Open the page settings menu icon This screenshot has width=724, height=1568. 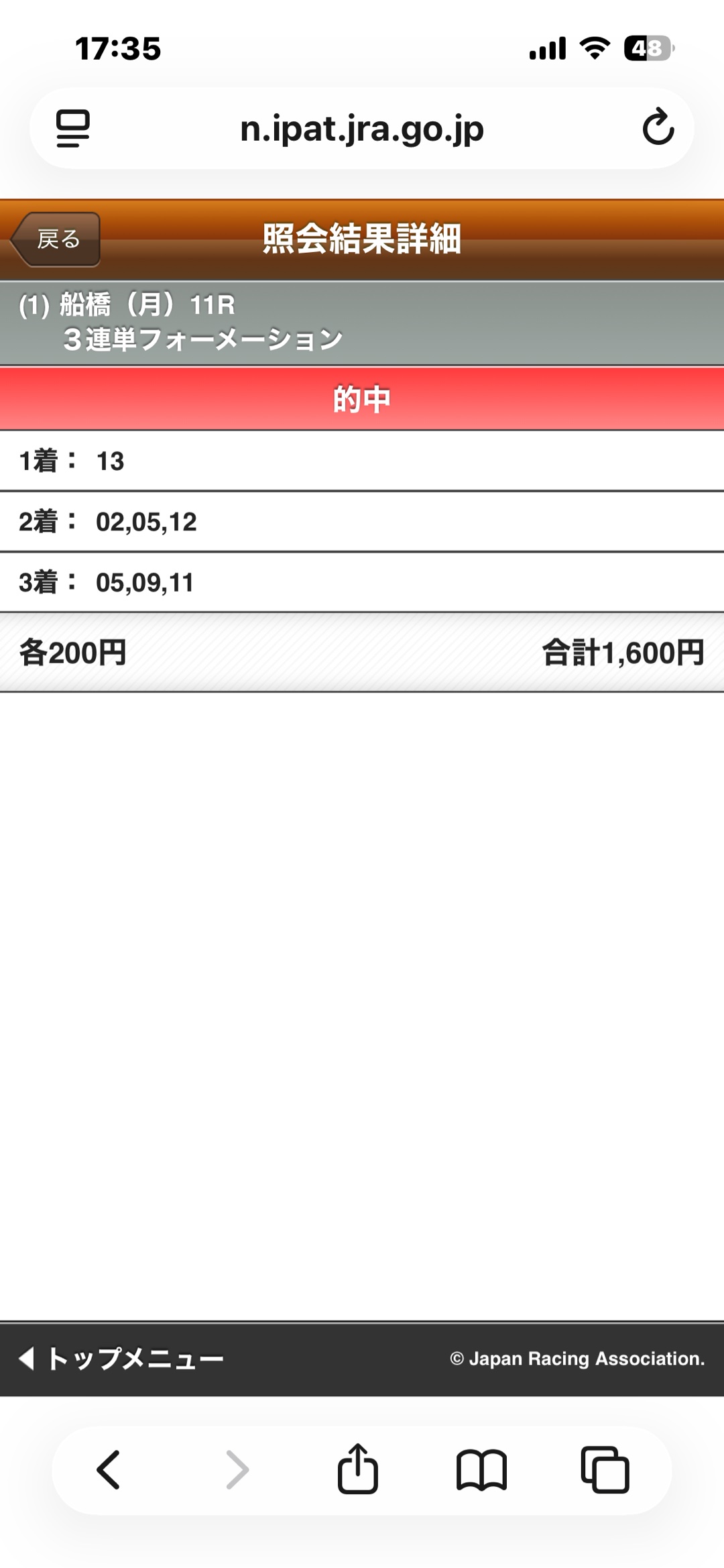(x=72, y=128)
